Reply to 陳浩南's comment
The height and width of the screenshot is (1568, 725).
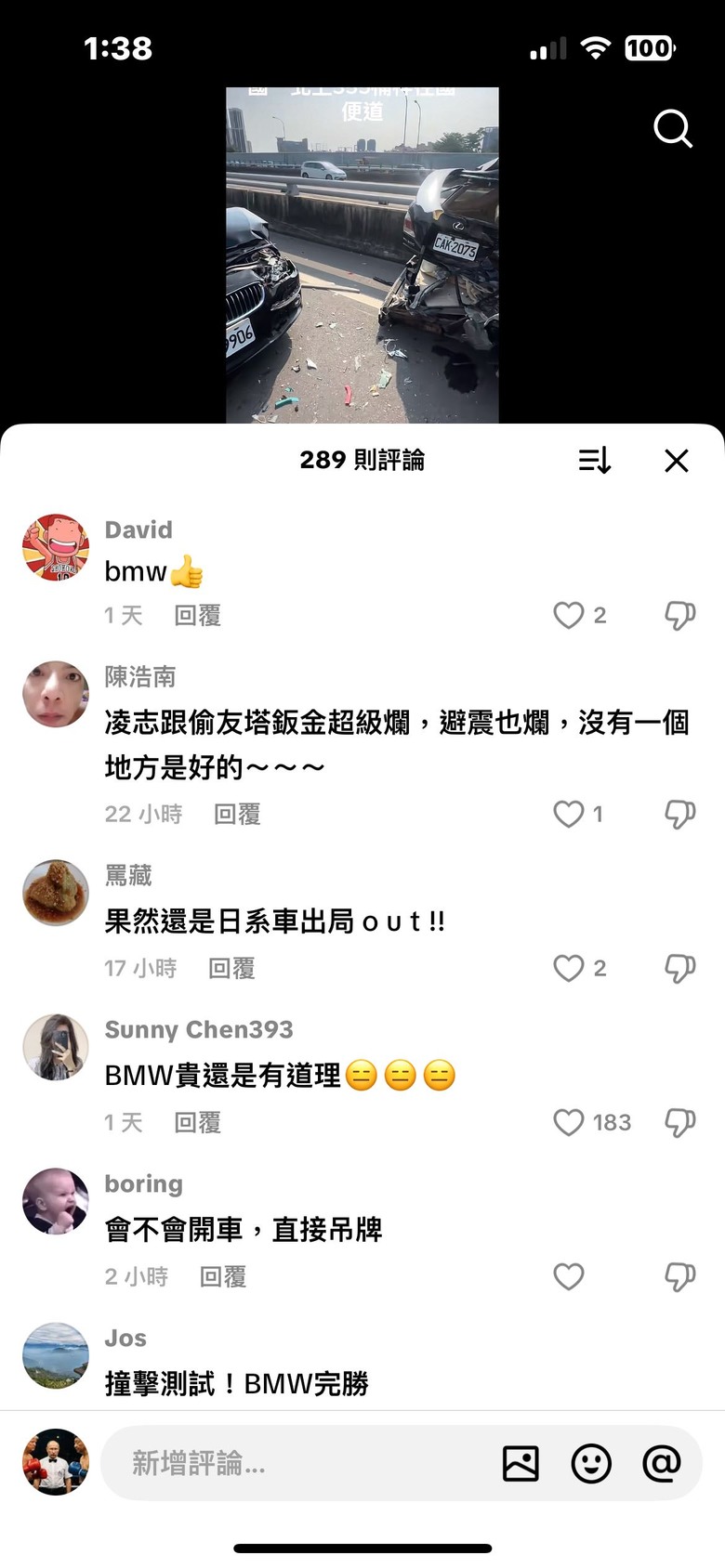(237, 815)
